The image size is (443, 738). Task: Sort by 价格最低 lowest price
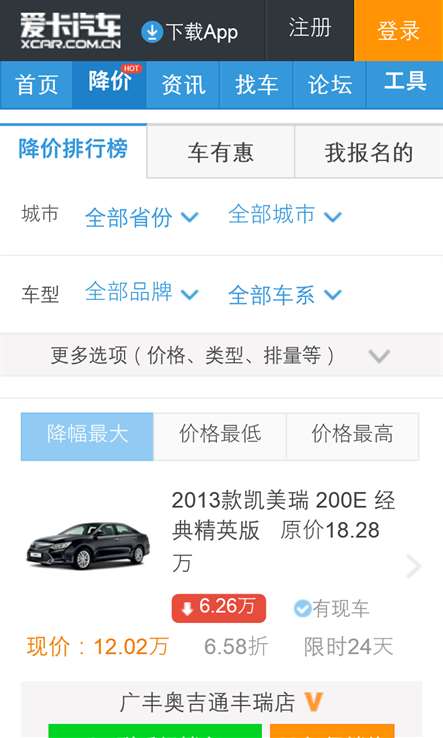coord(220,434)
